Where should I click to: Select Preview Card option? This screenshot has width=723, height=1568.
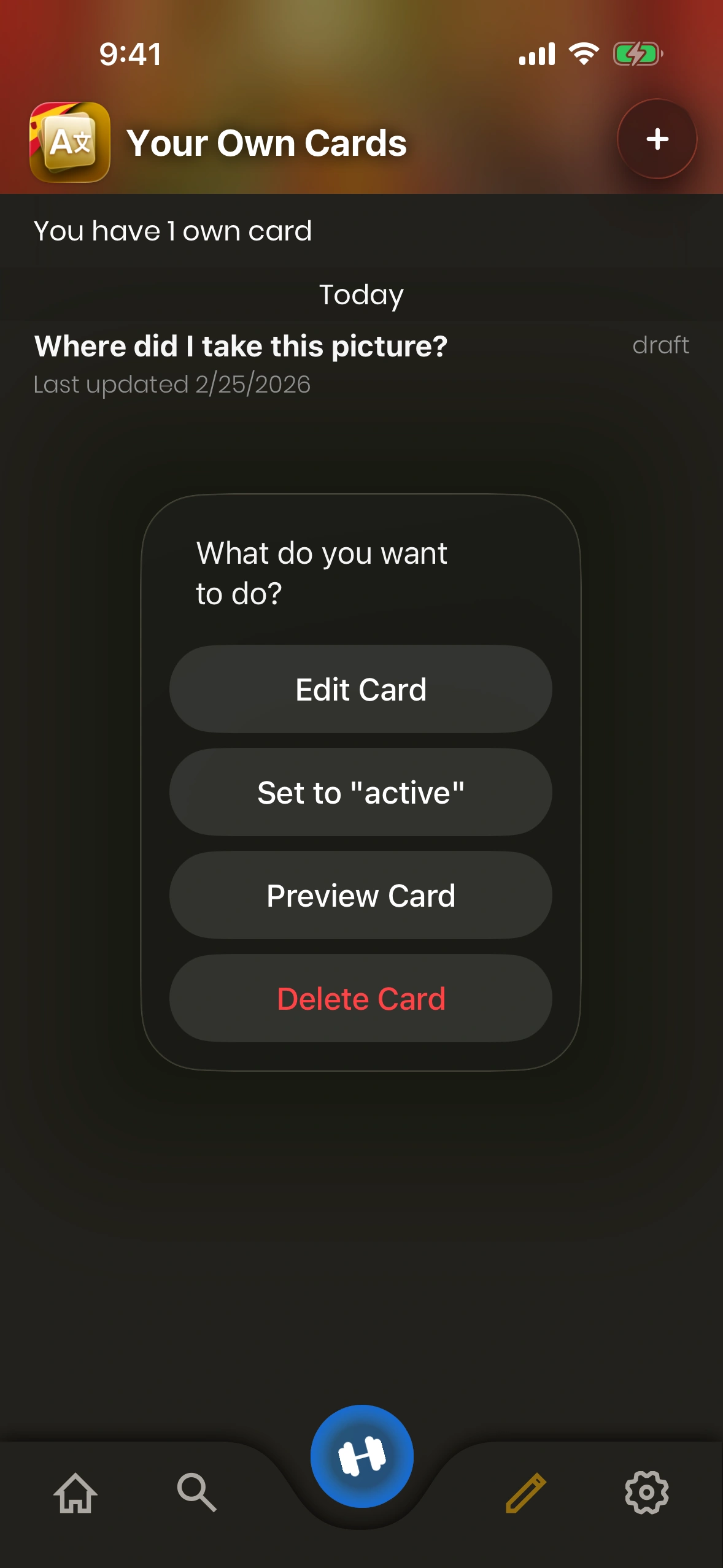coord(361,895)
